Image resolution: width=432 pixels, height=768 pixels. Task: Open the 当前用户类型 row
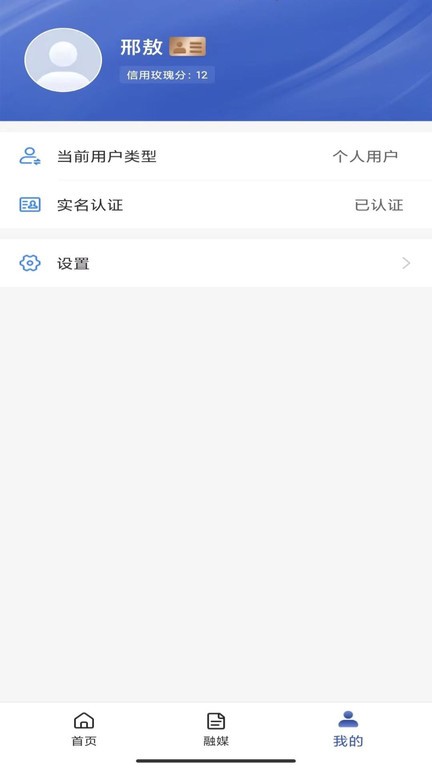216,157
